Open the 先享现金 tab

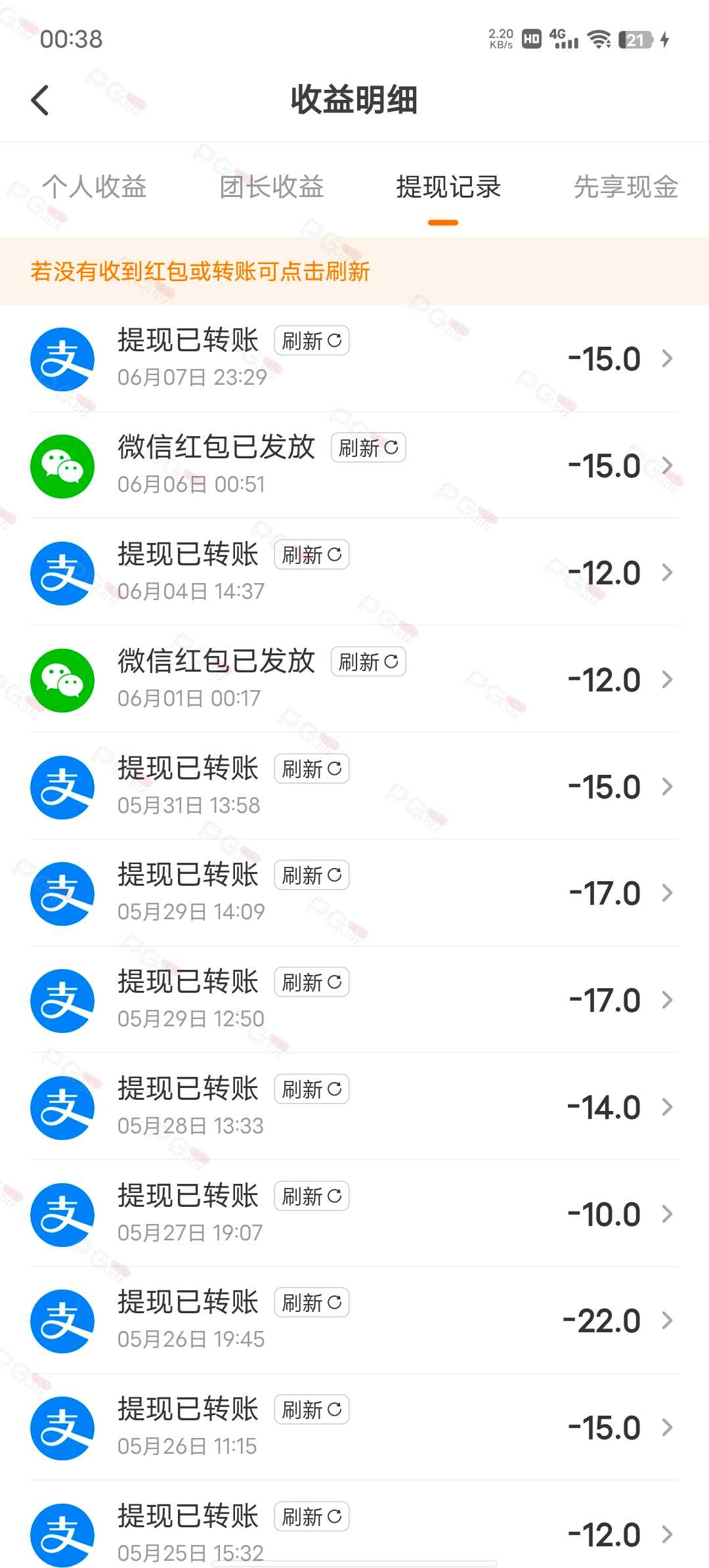(x=626, y=187)
